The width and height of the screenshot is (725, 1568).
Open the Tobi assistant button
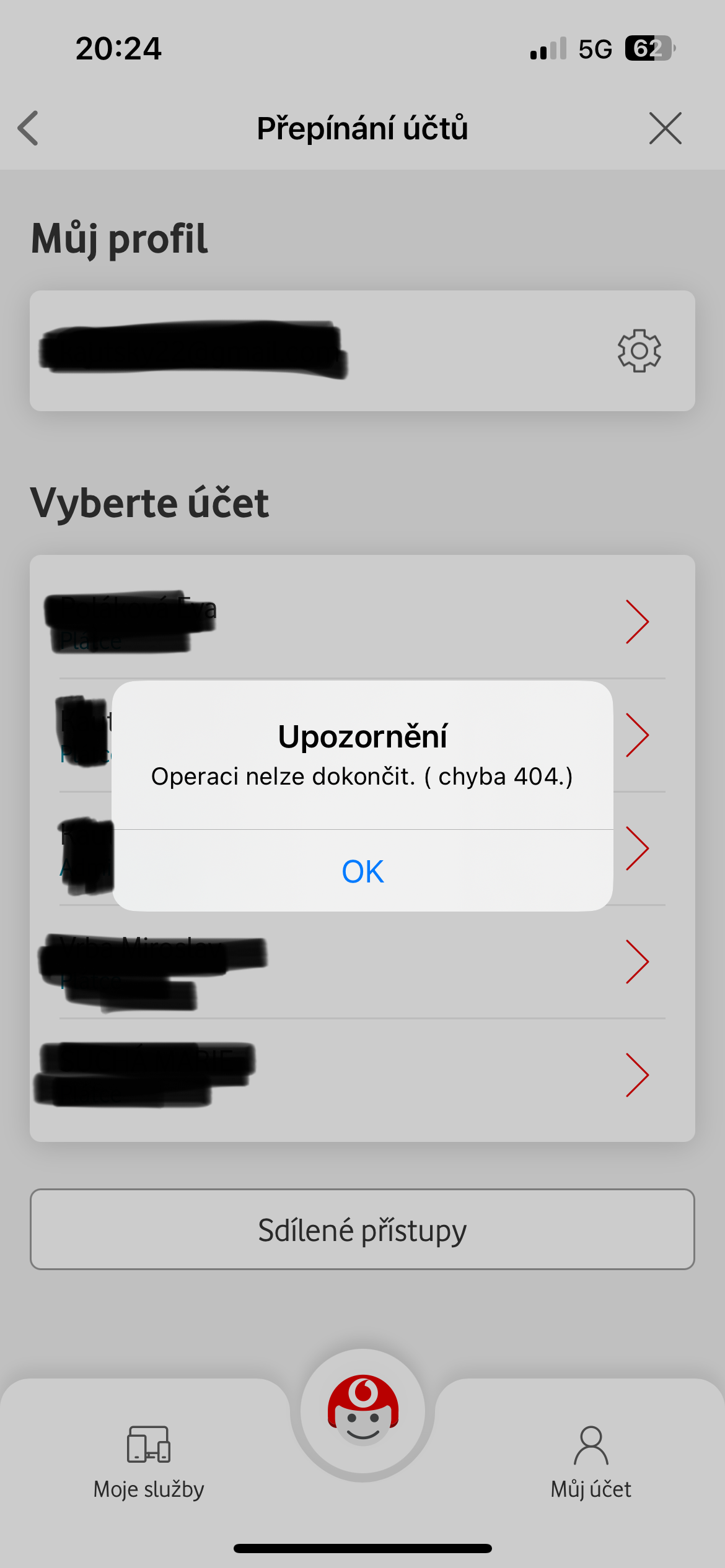pyautogui.click(x=362, y=1413)
